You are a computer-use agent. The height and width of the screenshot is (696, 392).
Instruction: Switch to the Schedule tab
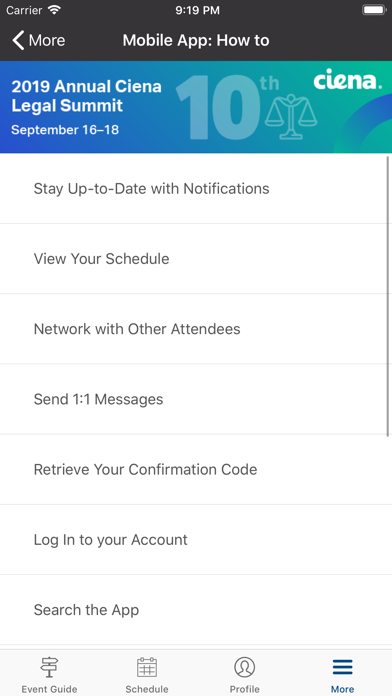(147, 675)
